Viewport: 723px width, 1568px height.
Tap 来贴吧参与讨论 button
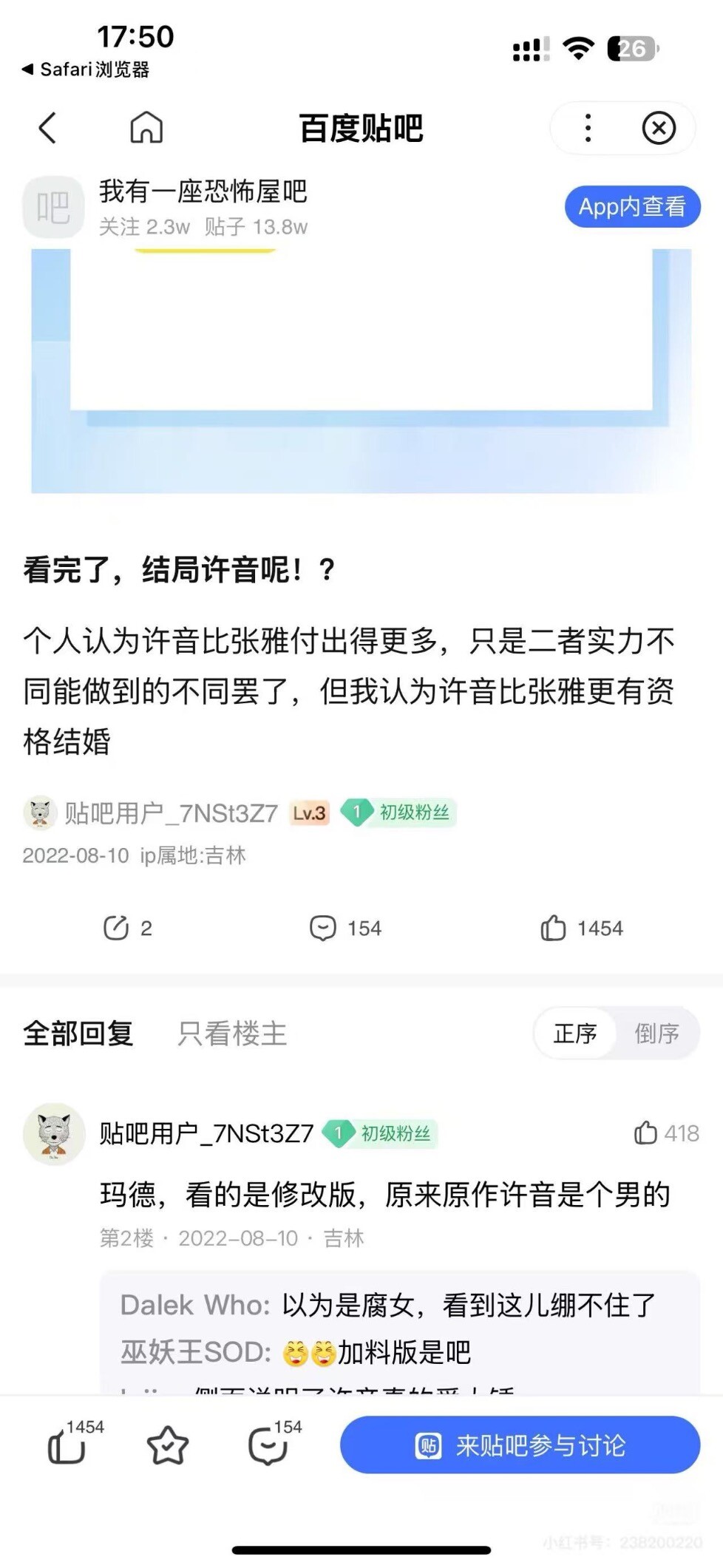pos(520,1445)
